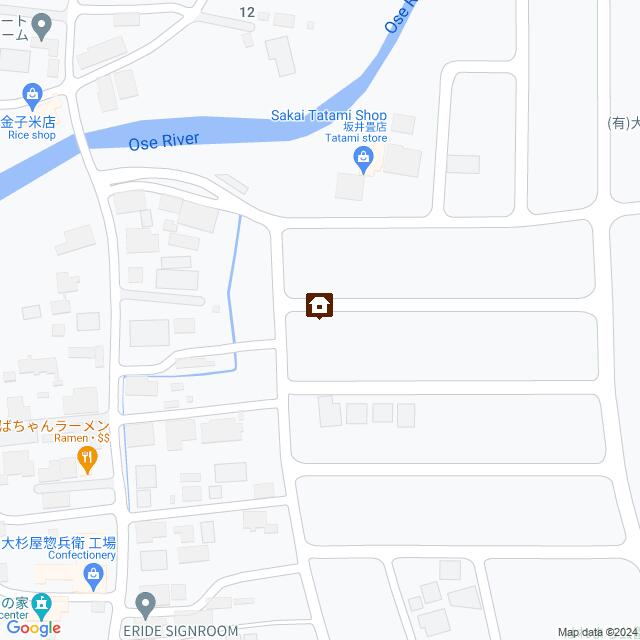Select the ERIDE SIGNROOM location pin
The width and height of the screenshot is (640, 640).
(146, 604)
